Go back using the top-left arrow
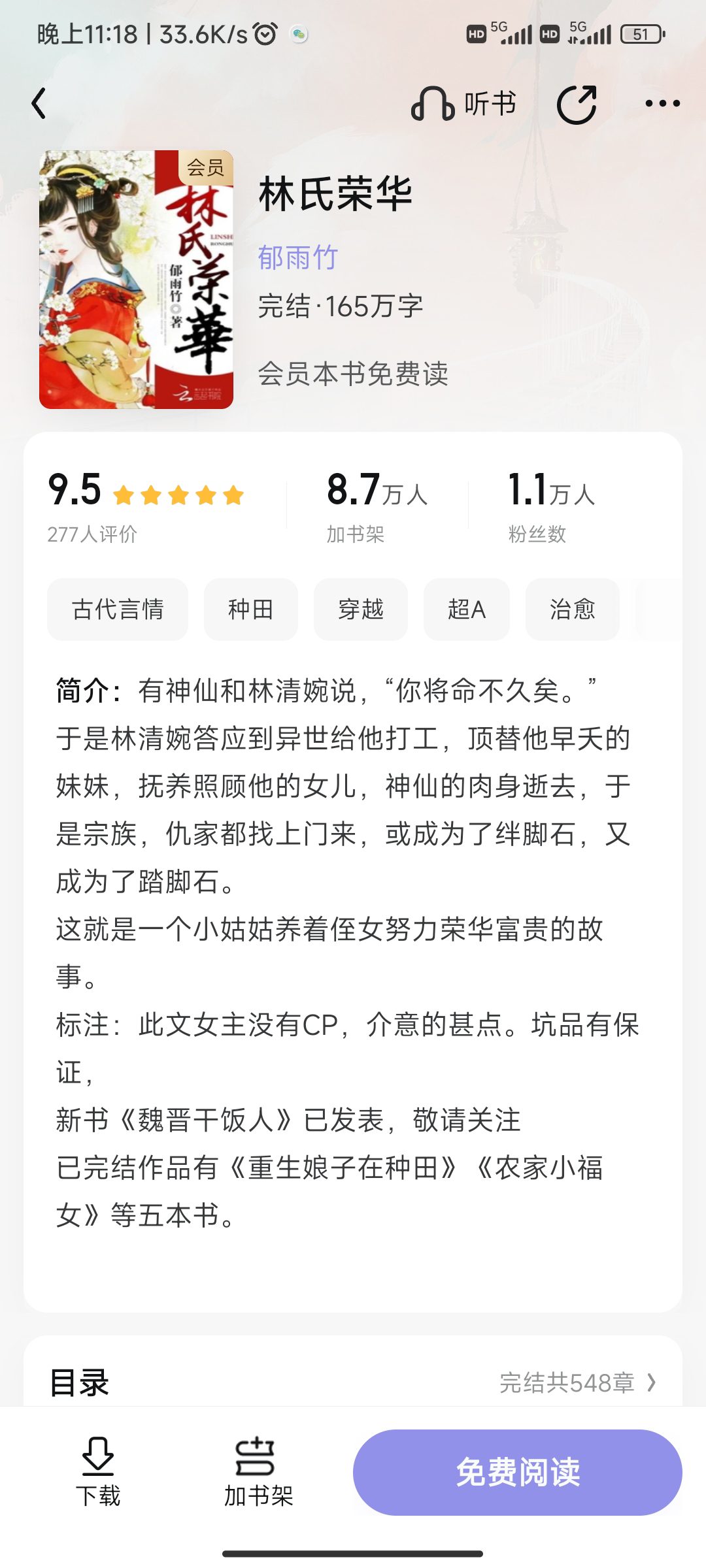Image resolution: width=706 pixels, height=1568 pixels. (39, 103)
